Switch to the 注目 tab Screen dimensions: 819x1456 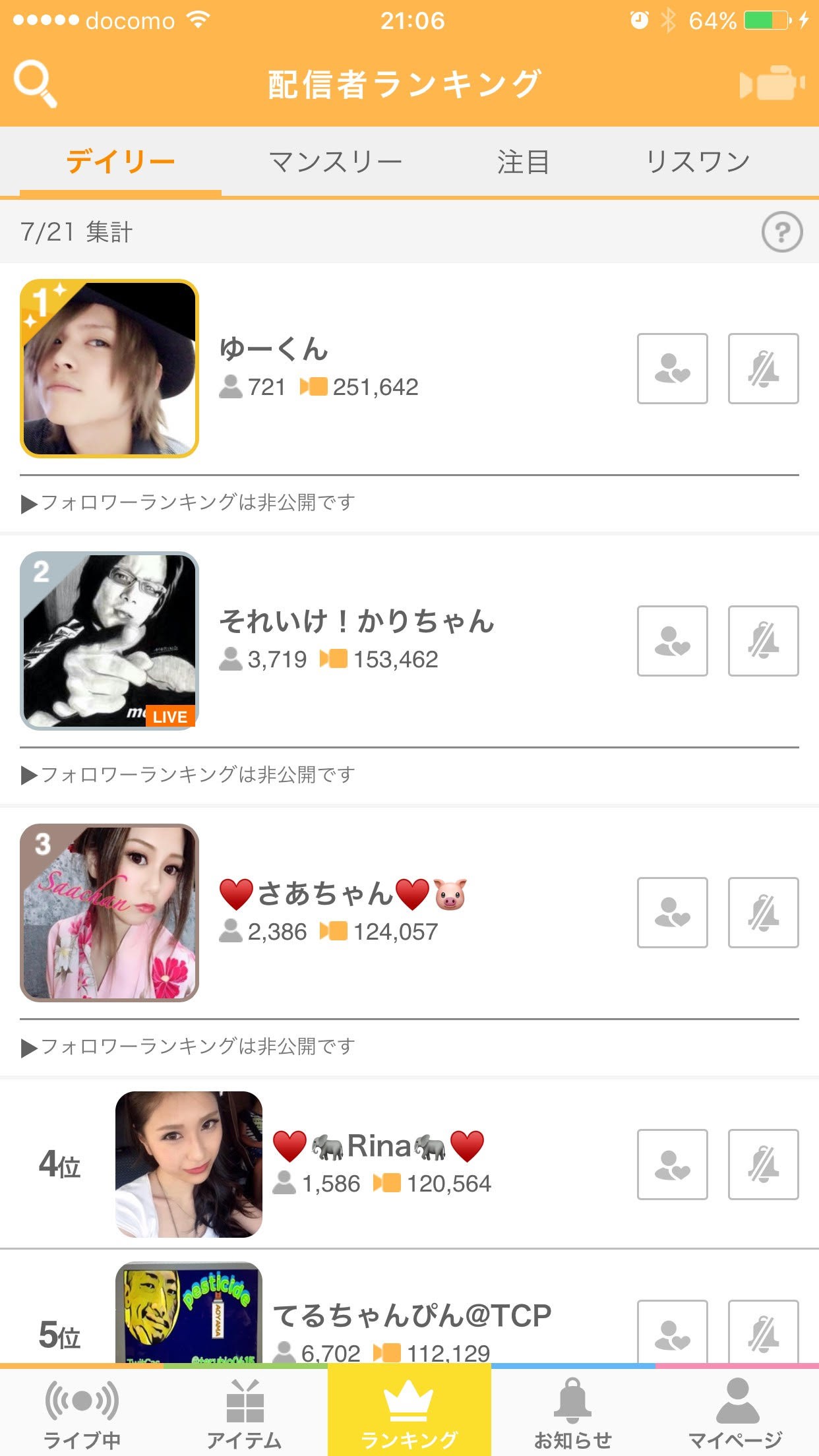[x=523, y=162]
